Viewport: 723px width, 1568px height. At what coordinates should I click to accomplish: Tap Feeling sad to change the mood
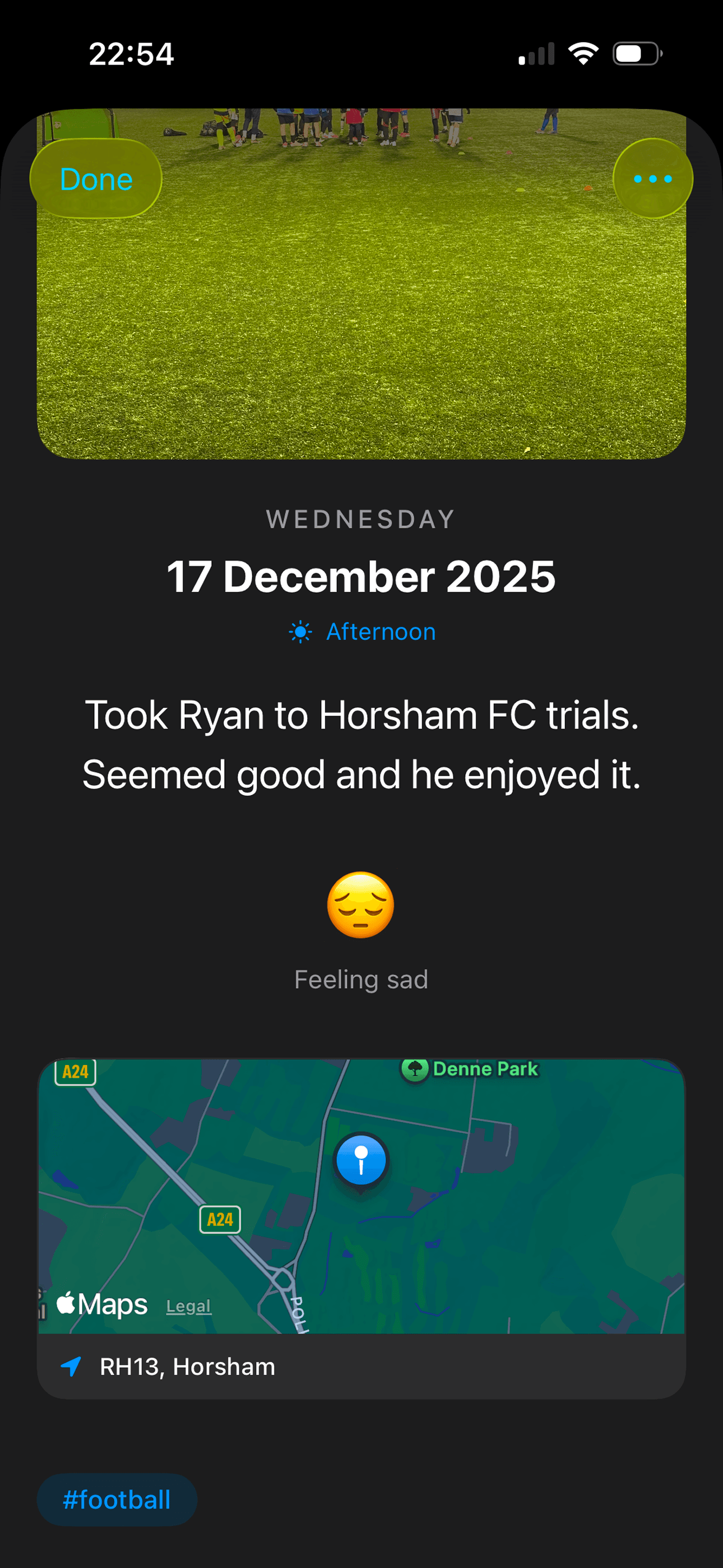(361, 979)
